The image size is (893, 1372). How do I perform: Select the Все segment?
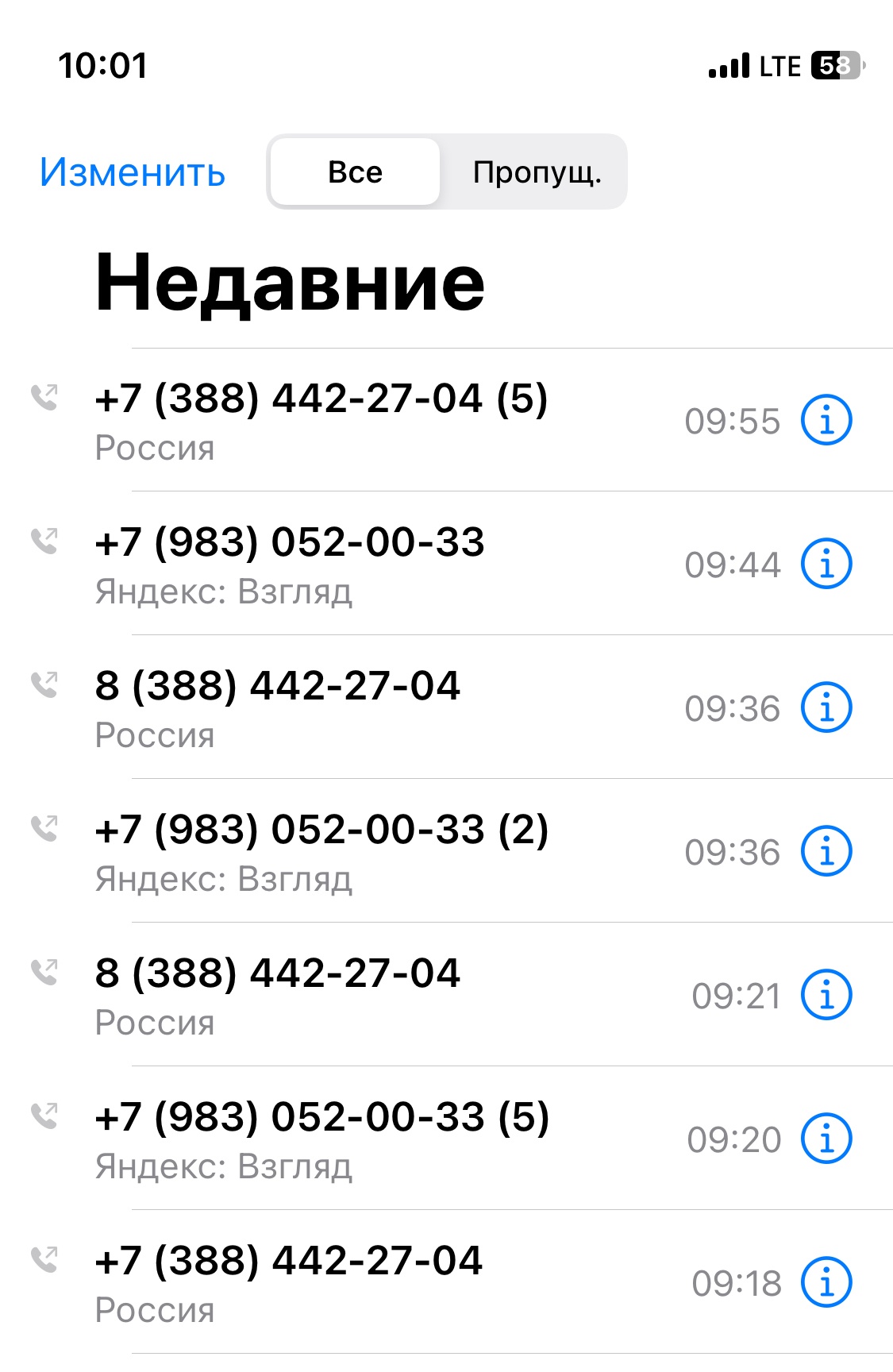pos(355,172)
